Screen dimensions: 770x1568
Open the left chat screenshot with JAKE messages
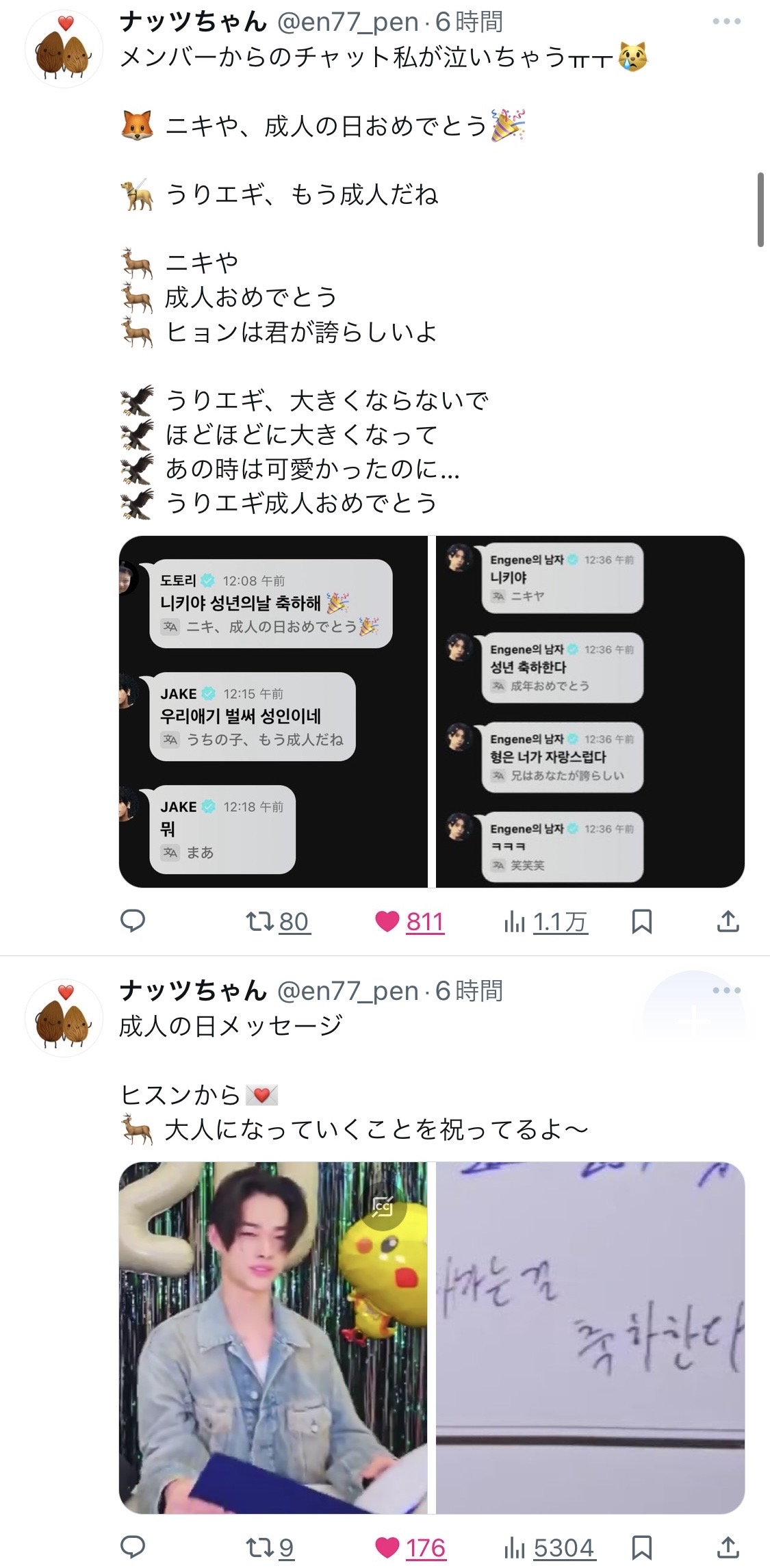pos(273,712)
